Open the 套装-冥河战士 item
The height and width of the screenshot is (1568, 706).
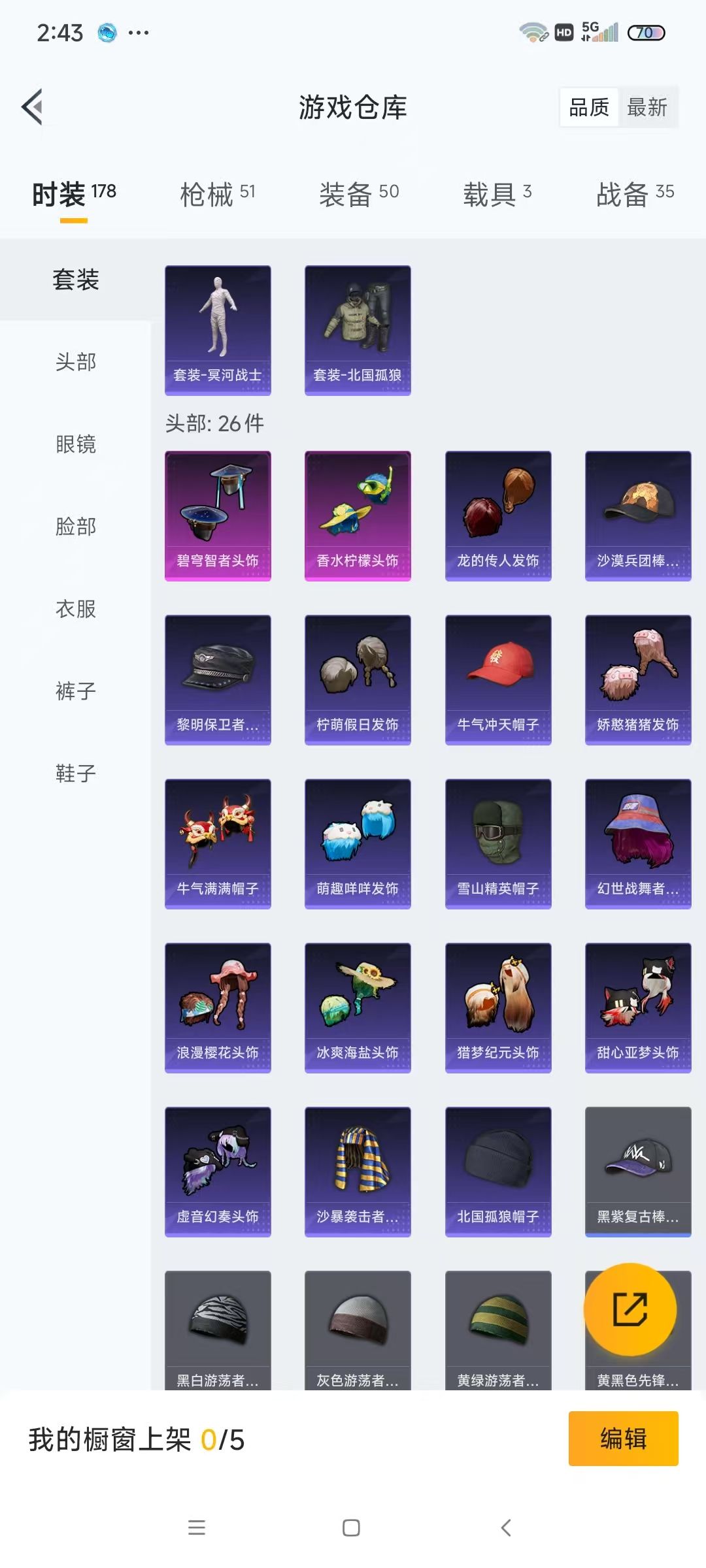click(218, 330)
